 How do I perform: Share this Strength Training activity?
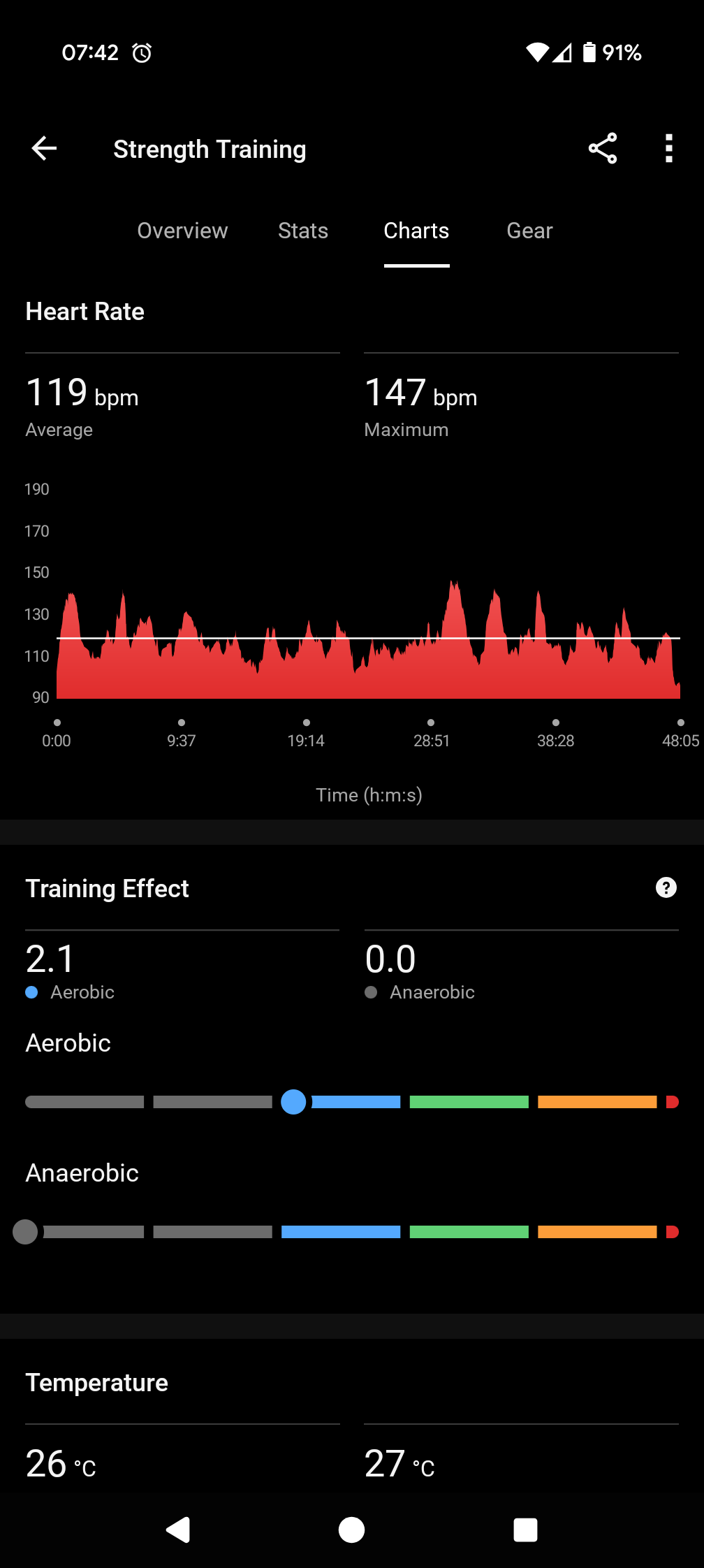click(603, 148)
